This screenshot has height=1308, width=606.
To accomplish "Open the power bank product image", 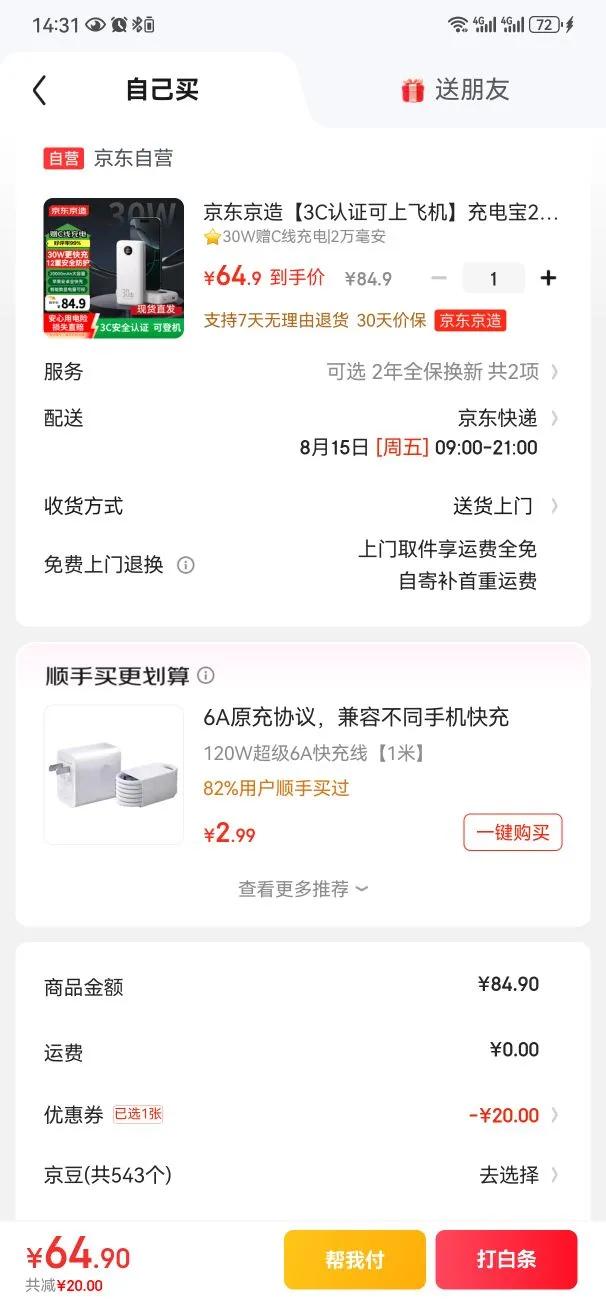I will 114,268.
